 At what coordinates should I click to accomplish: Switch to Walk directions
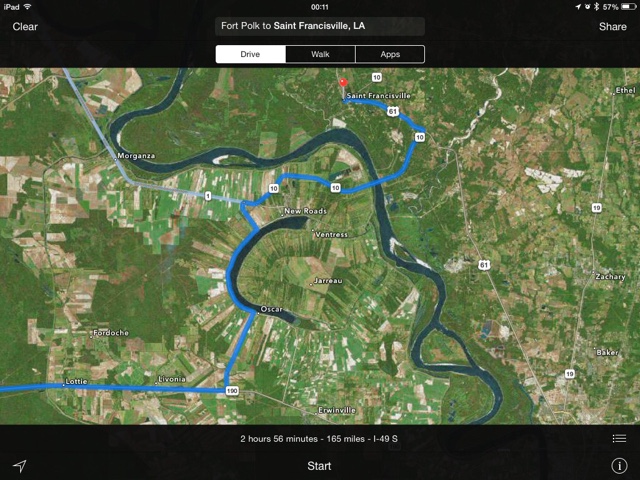coord(320,54)
